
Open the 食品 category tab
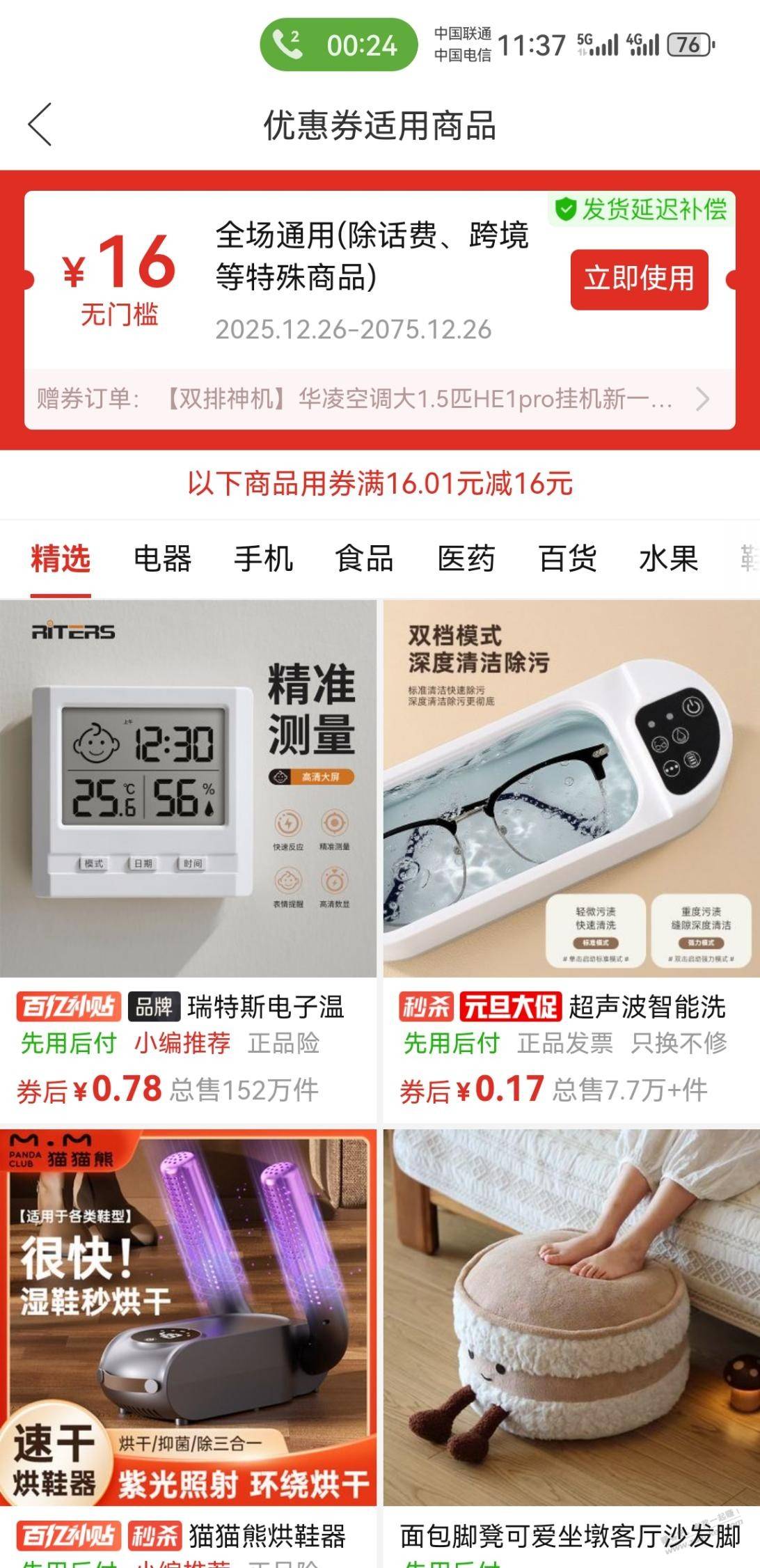tap(365, 559)
